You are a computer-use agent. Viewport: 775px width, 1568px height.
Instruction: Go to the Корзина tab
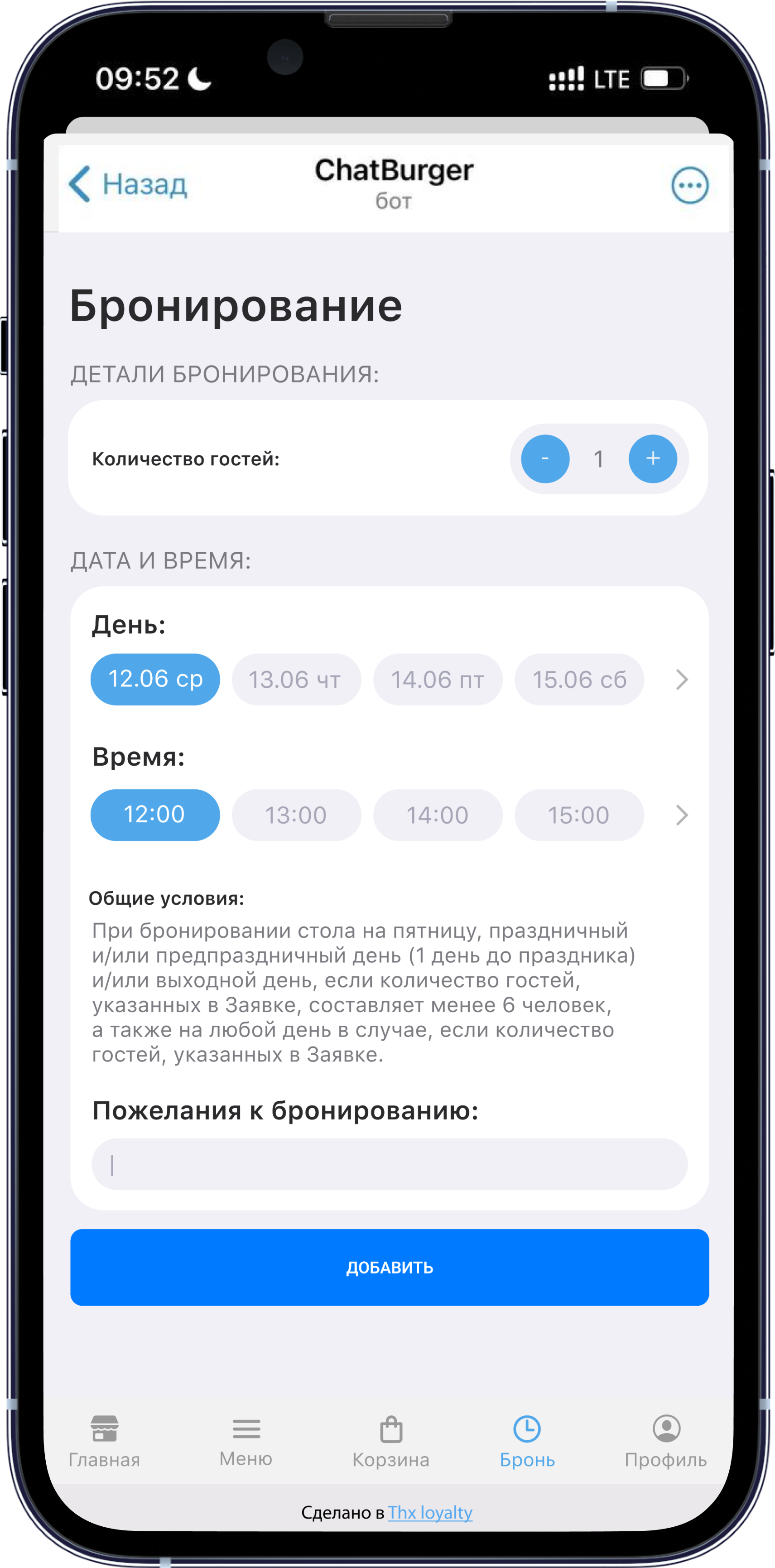[391, 1442]
